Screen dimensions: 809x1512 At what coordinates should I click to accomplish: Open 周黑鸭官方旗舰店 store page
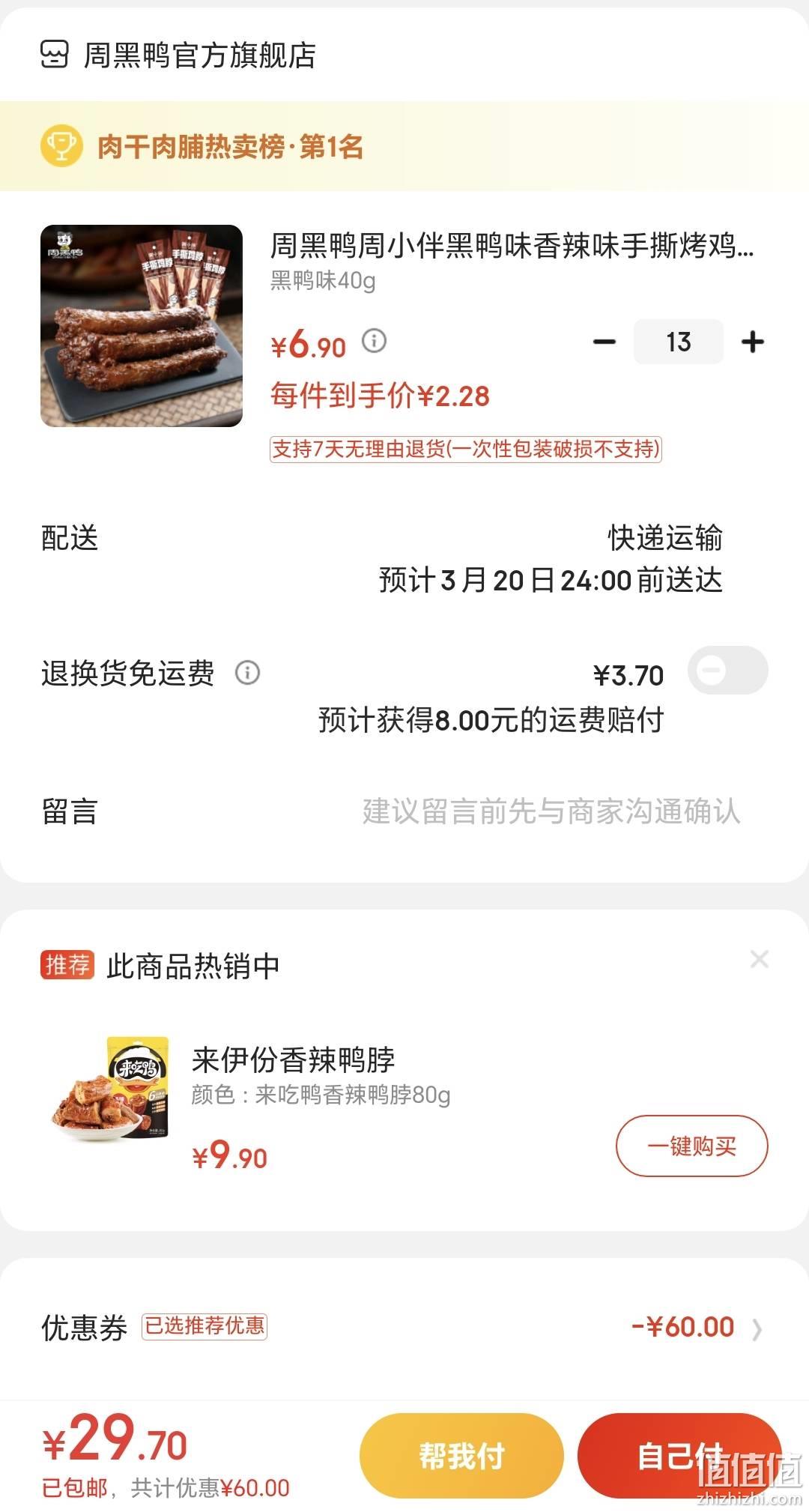(178, 55)
